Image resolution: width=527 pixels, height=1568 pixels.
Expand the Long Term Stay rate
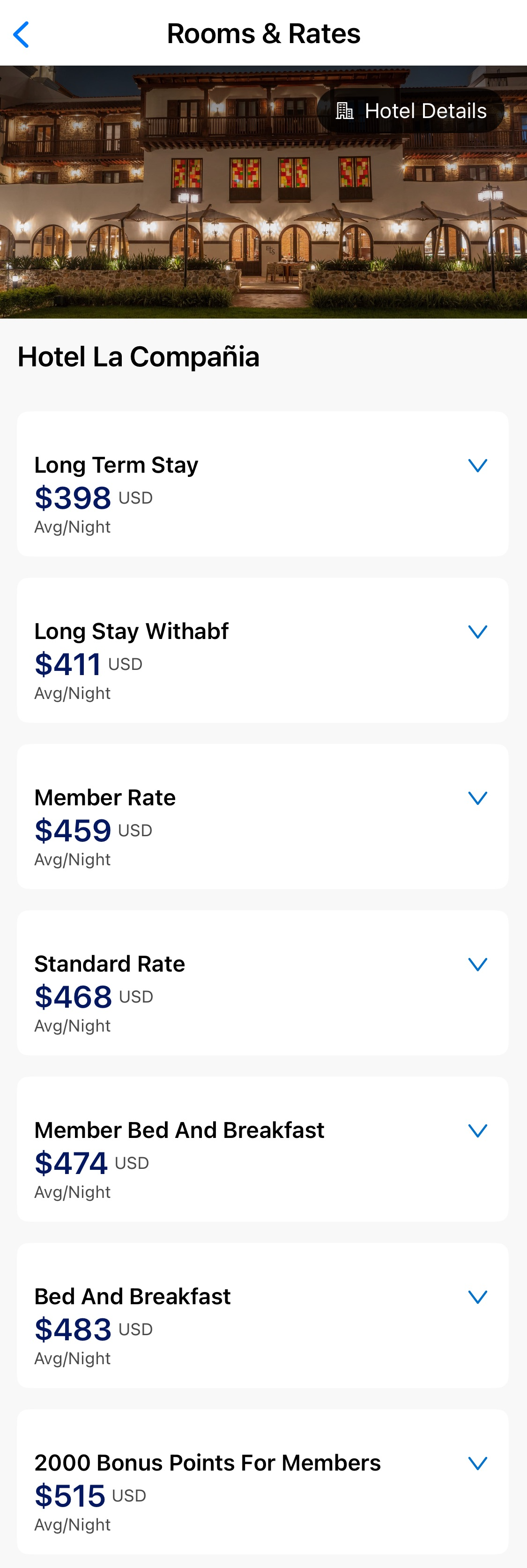[479, 465]
